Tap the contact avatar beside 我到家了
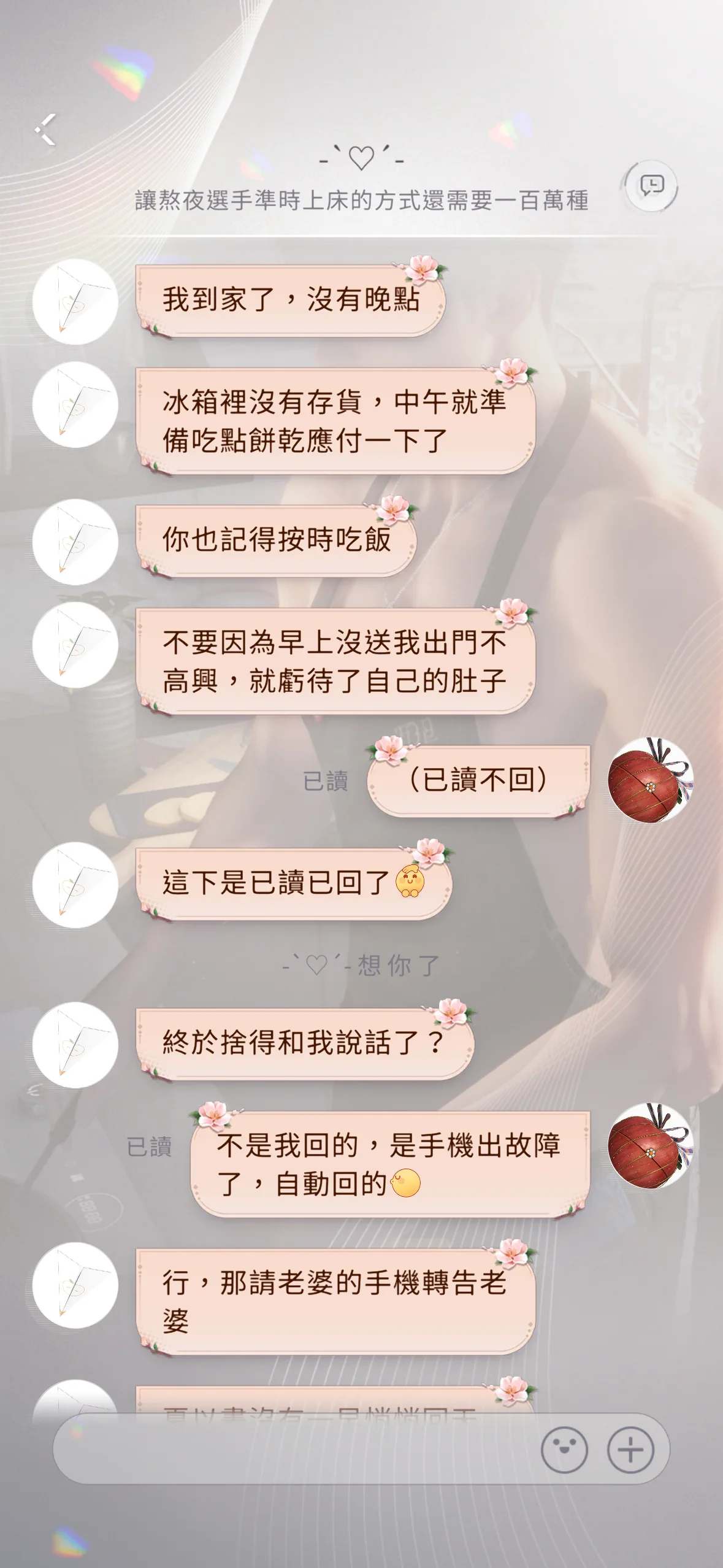The width and height of the screenshot is (723, 1568). (x=75, y=302)
